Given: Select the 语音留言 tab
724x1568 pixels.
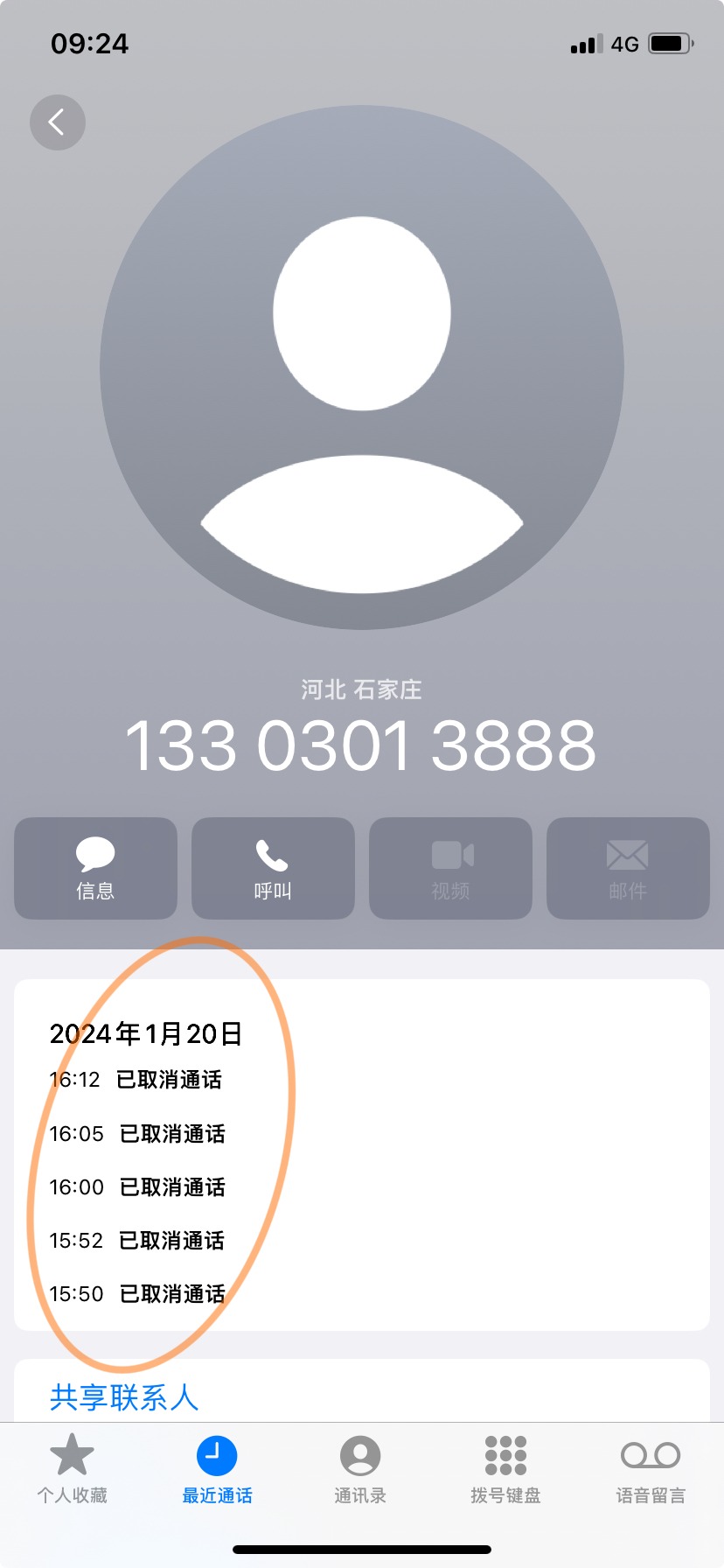Looking at the screenshot, I should [x=651, y=1470].
